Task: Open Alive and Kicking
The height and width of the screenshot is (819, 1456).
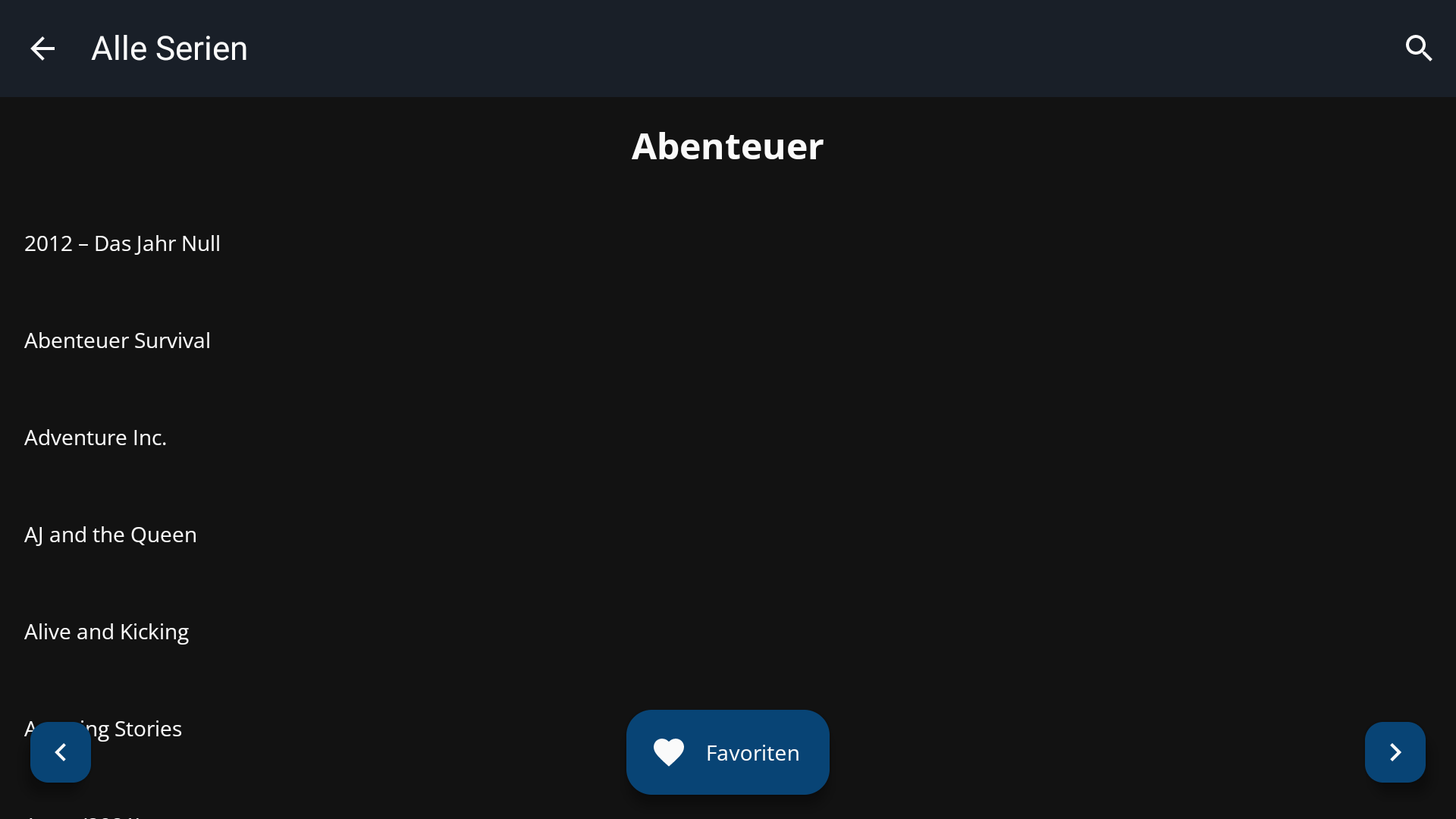Action: tap(107, 632)
